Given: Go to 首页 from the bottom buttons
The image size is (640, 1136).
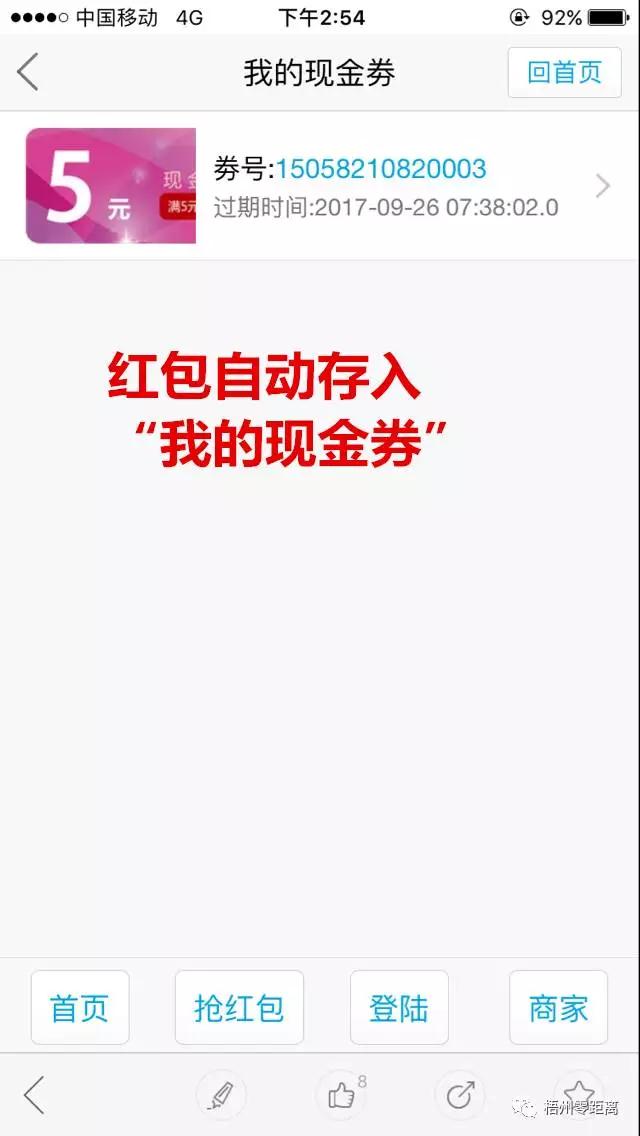Looking at the screenshot, I should (x=80, y=1008).
